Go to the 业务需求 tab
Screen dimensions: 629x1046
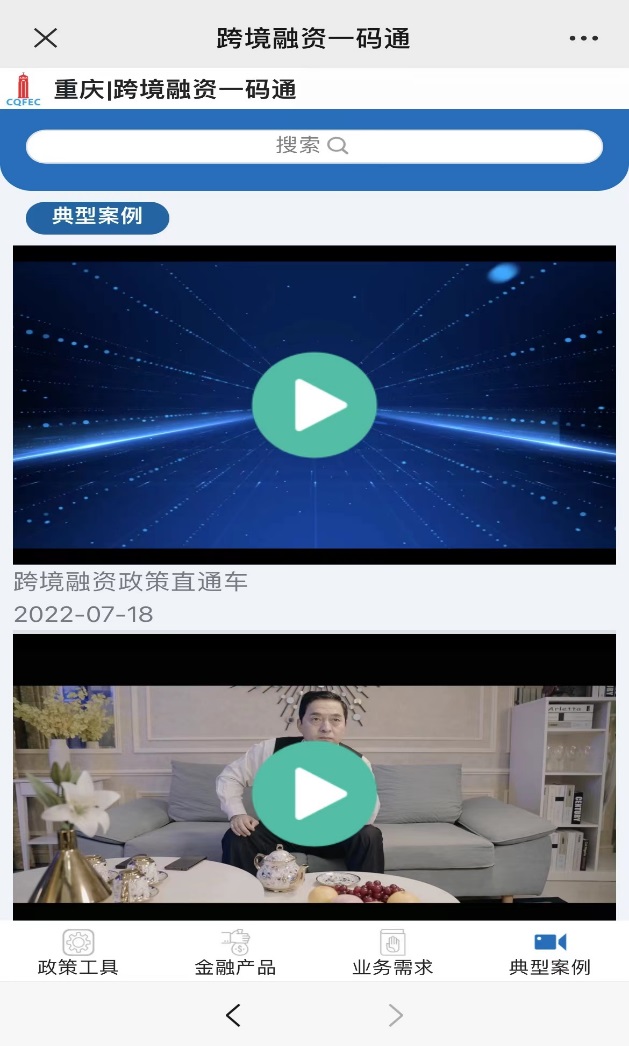tap(392, 952)
